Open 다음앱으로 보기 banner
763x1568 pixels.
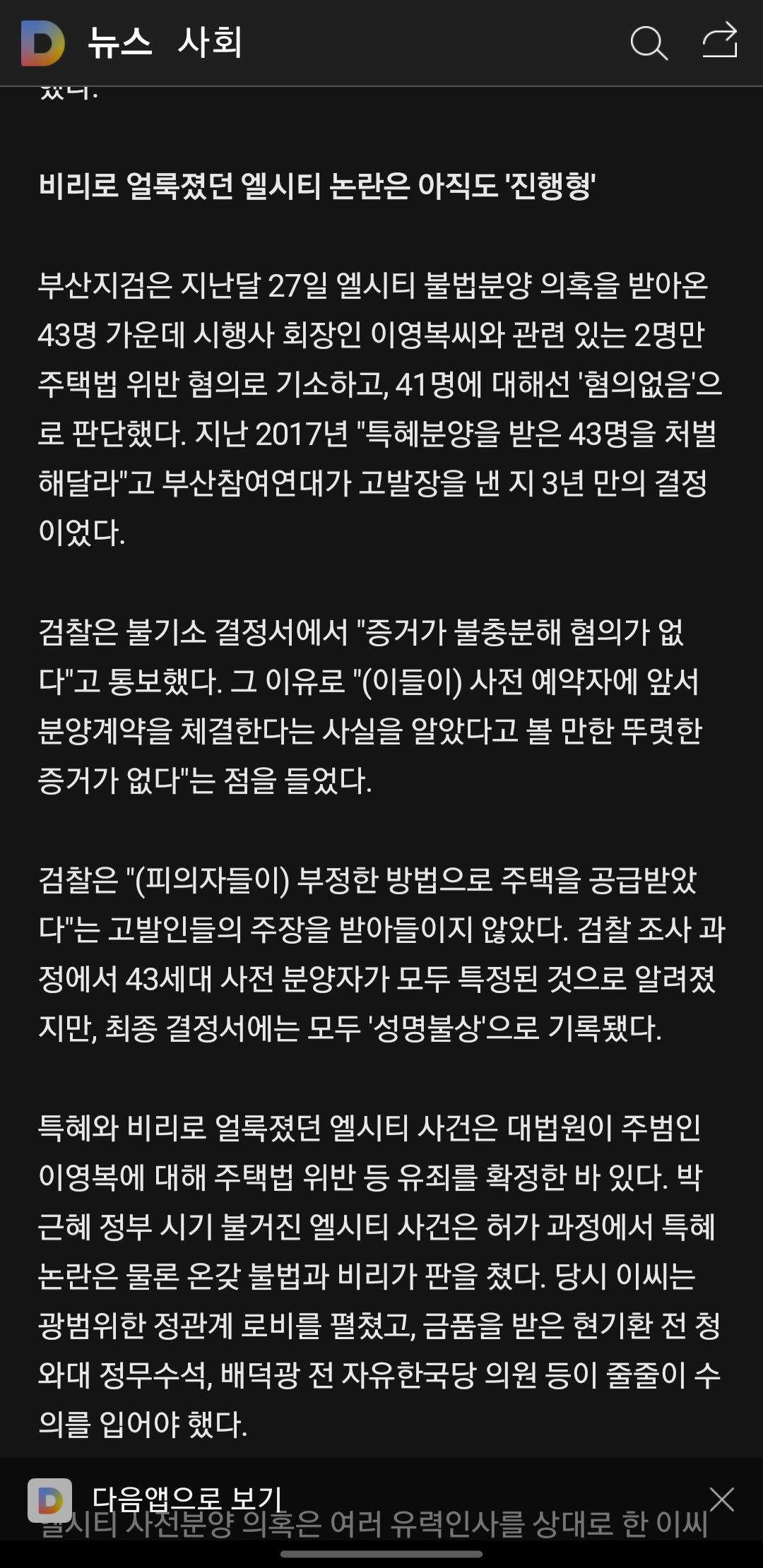(188, 1497)
